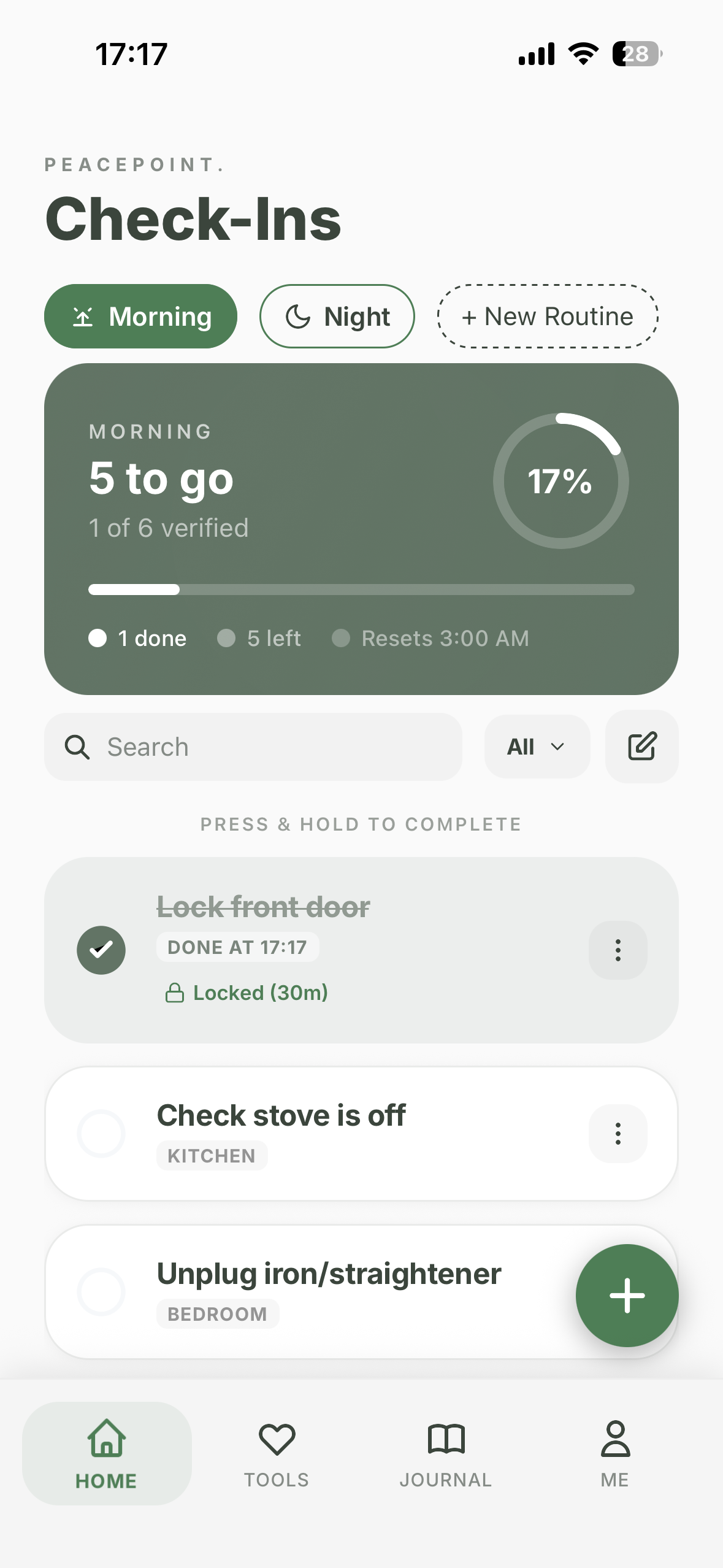The image size is (723, 1568).
Task: Open options menu for Check stove is off
Action: 618,1134
